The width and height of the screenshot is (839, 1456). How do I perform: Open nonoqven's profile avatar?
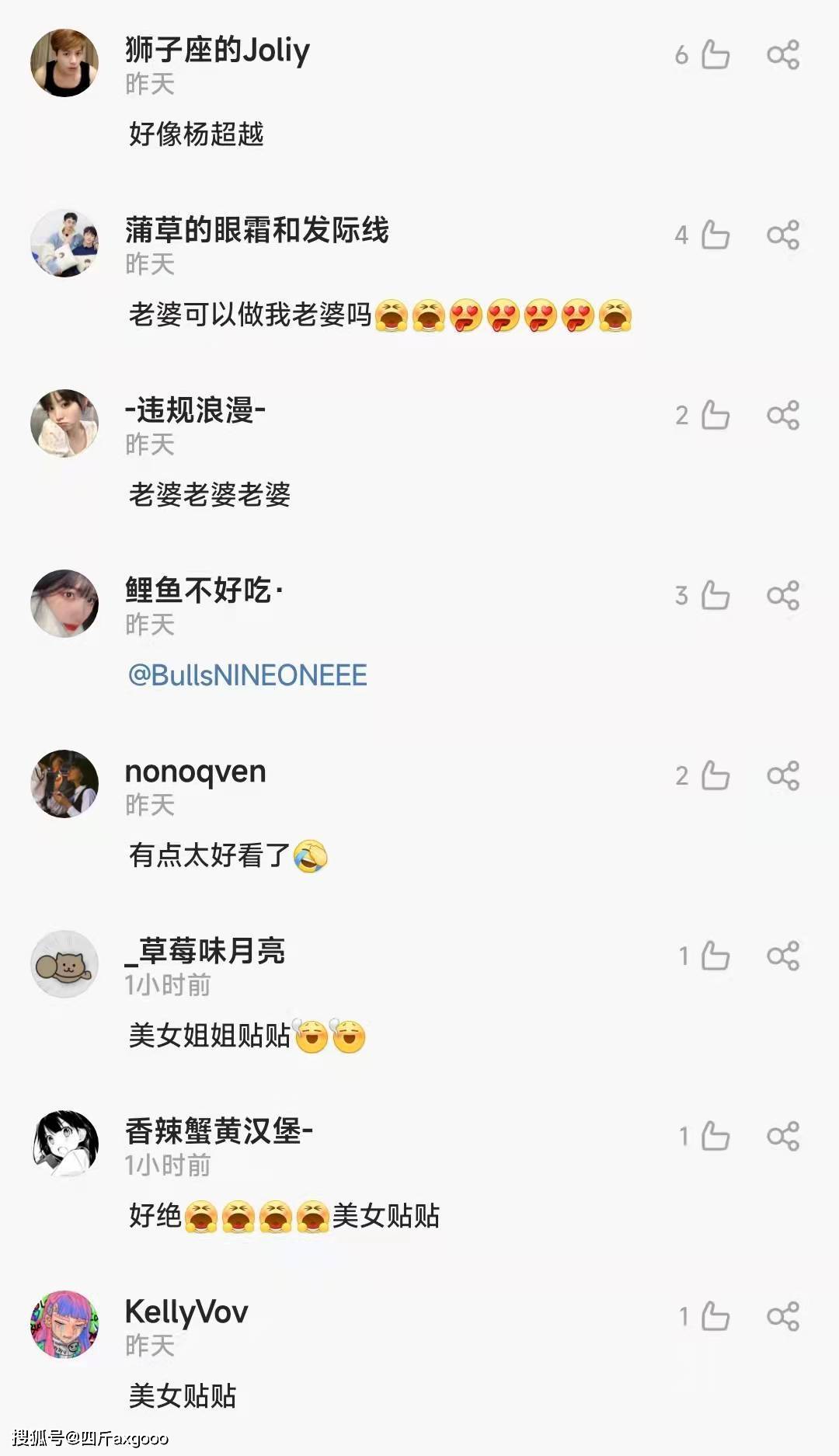click(x=64, y=783)
